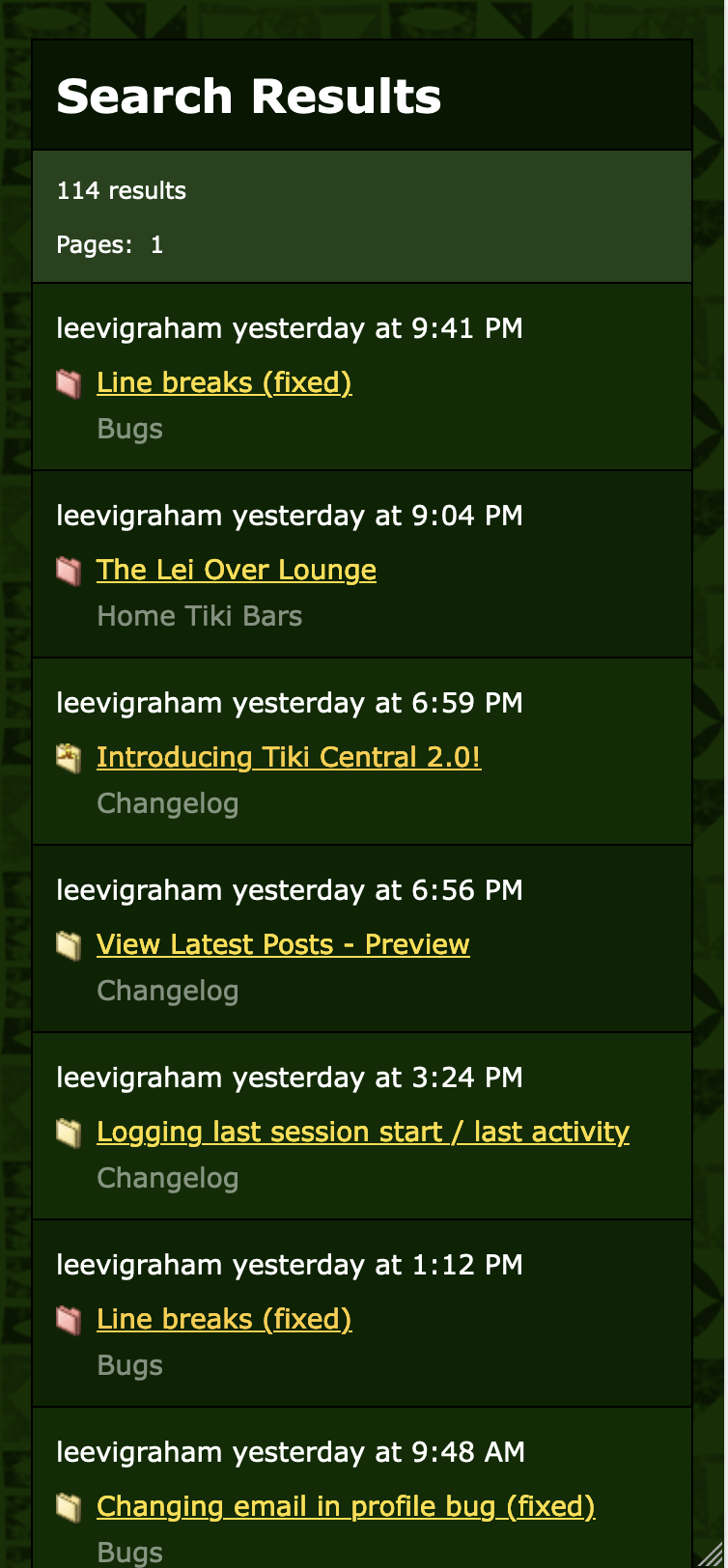728x1568 pixels.
Task: Read Introducing Tiki Central 2.0! post
Action: click(x=289, y=758)
